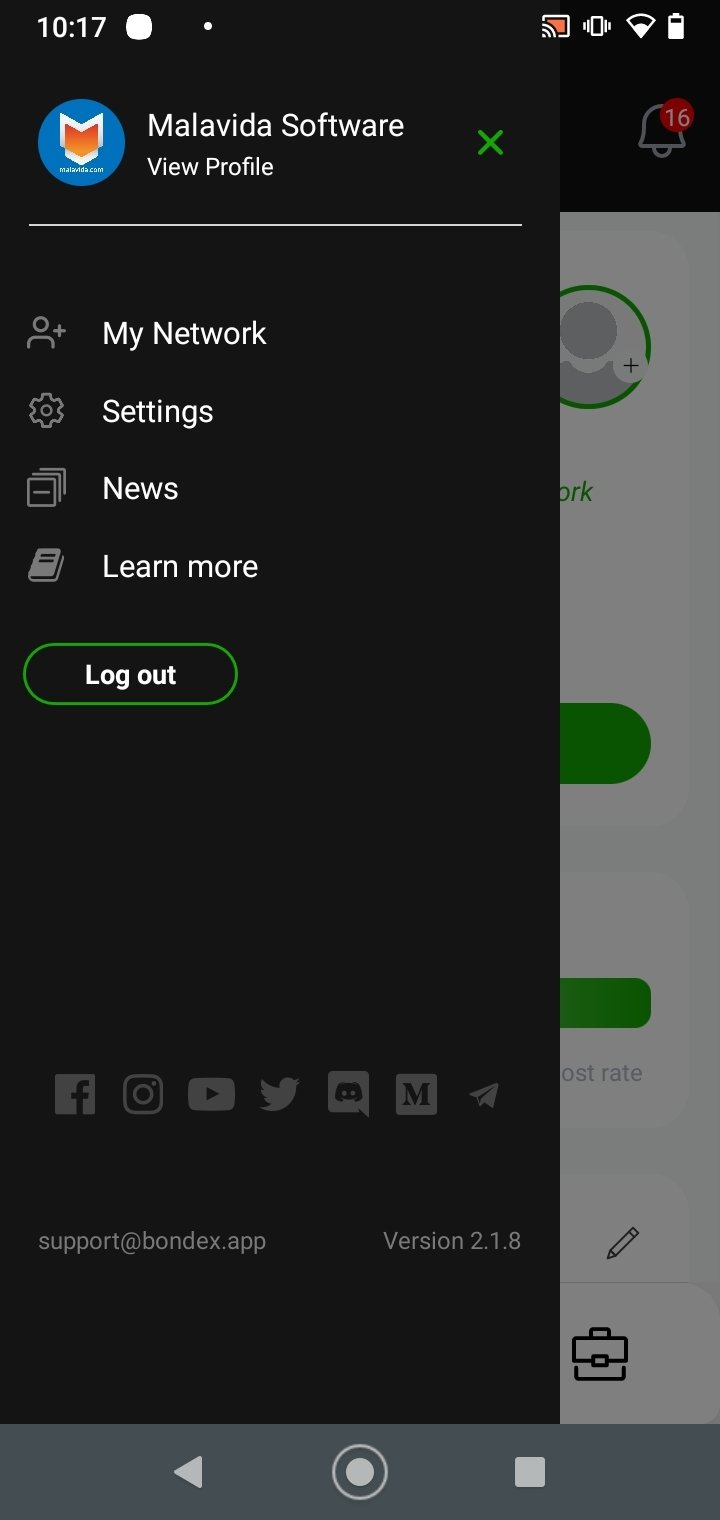
Task: Open My Network
Action: click(184, 333)
